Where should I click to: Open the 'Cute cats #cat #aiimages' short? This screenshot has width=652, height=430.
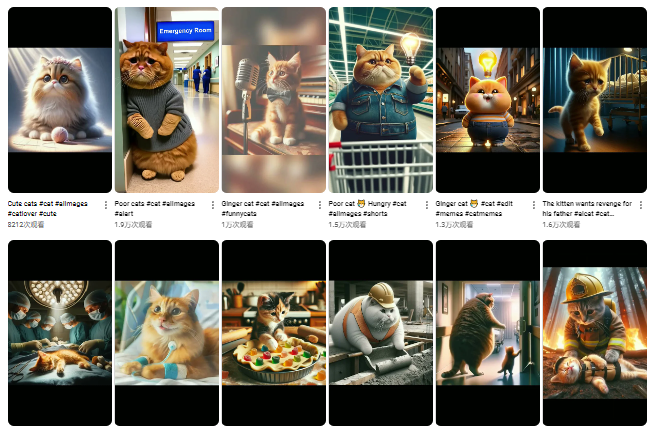point(60,100)
